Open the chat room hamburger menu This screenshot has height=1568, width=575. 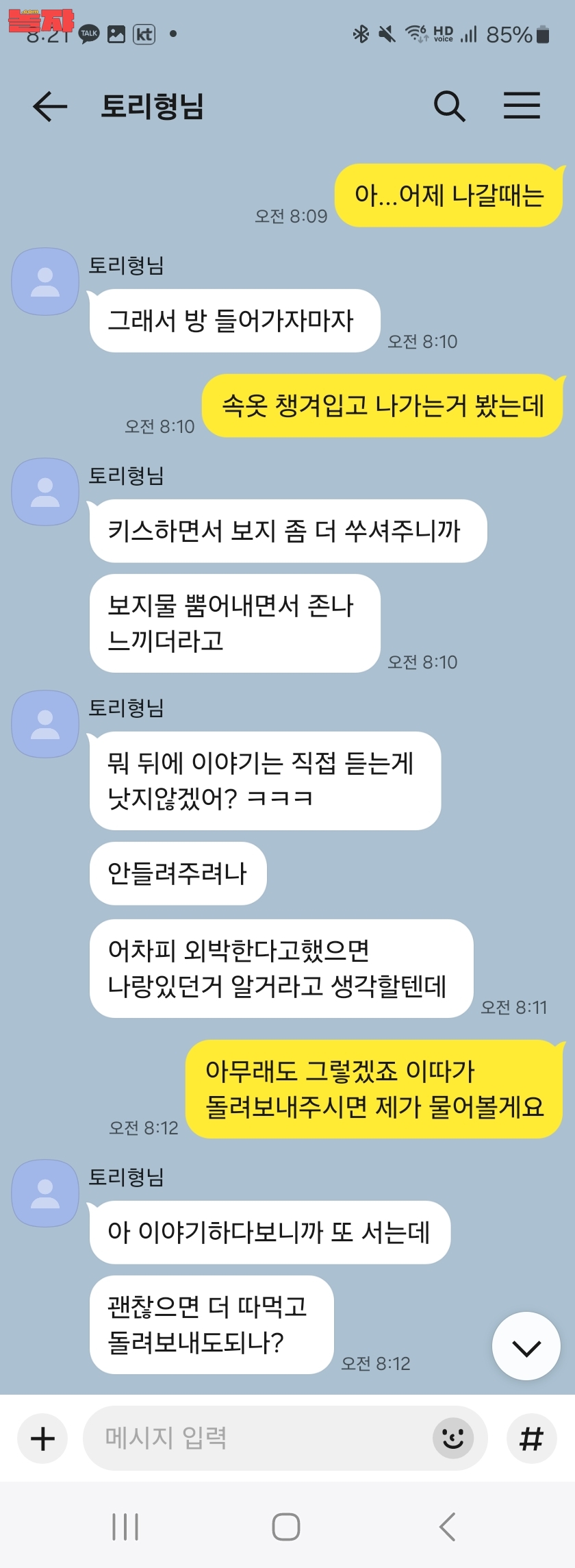click(522, 105)
